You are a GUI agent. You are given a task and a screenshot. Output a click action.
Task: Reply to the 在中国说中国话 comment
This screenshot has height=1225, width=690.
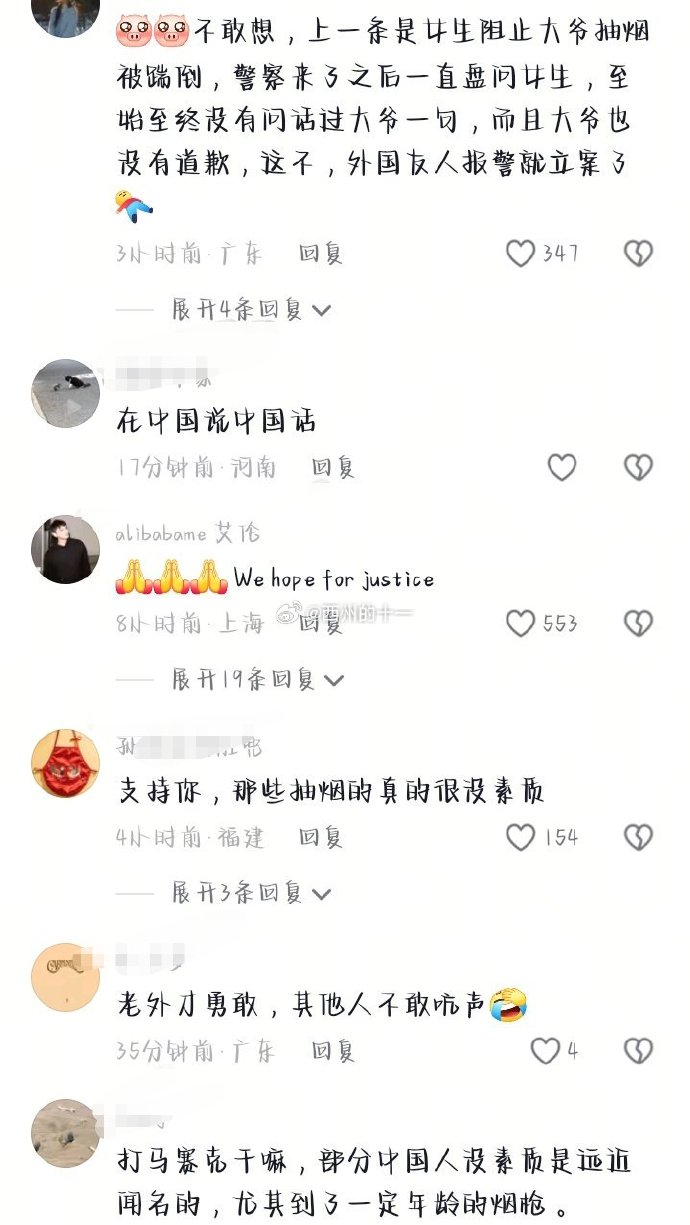tap(333, 467)
